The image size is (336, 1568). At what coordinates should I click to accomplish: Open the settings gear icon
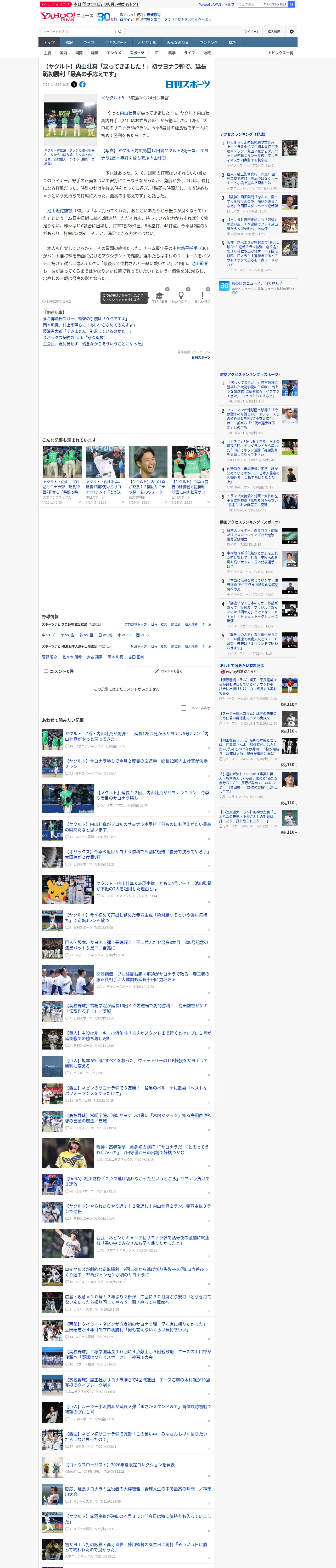[292, 32]
